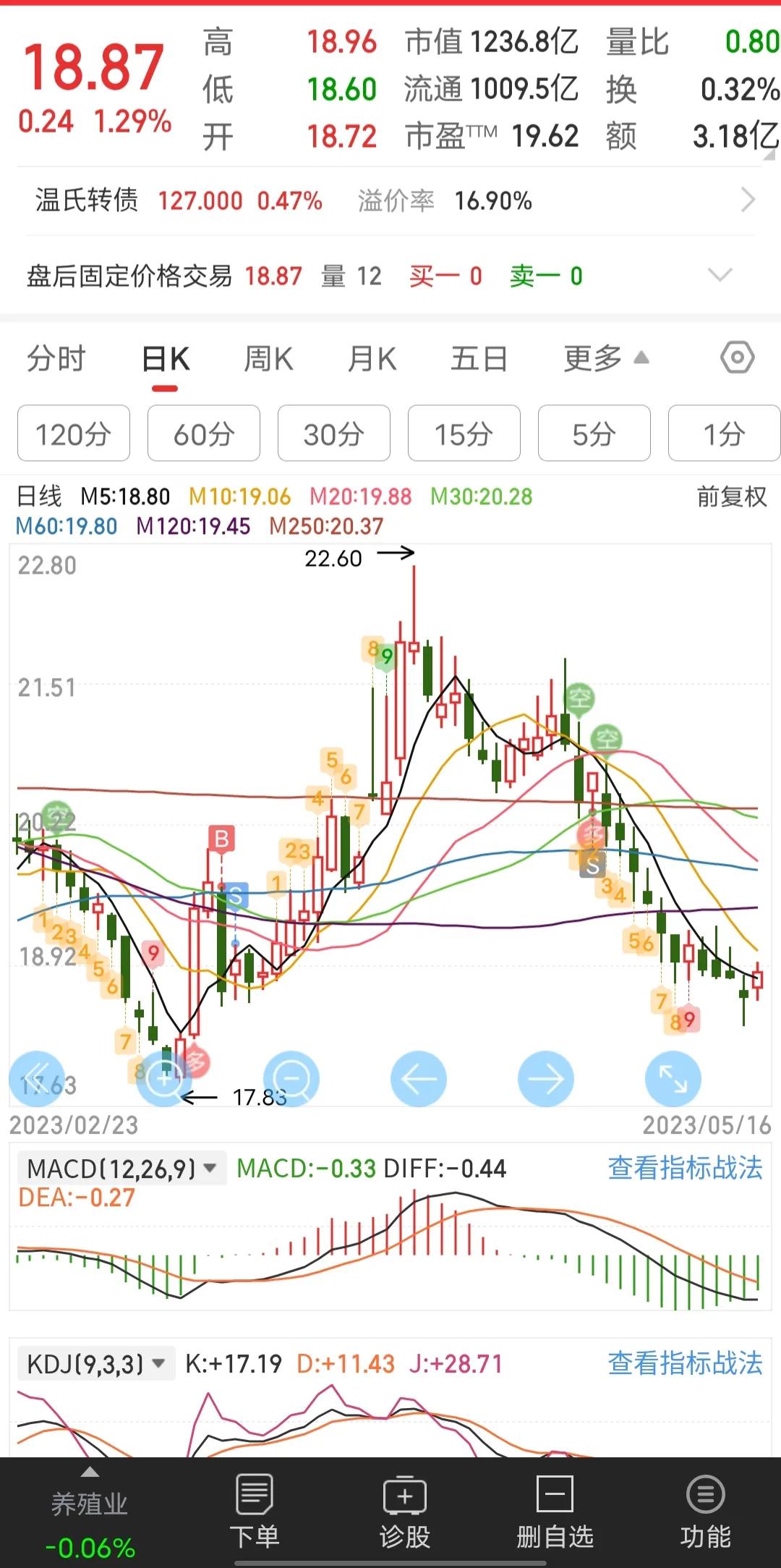Switch to the 5分 interval
Screen dimensions: 781x1568
coord(594,434)
